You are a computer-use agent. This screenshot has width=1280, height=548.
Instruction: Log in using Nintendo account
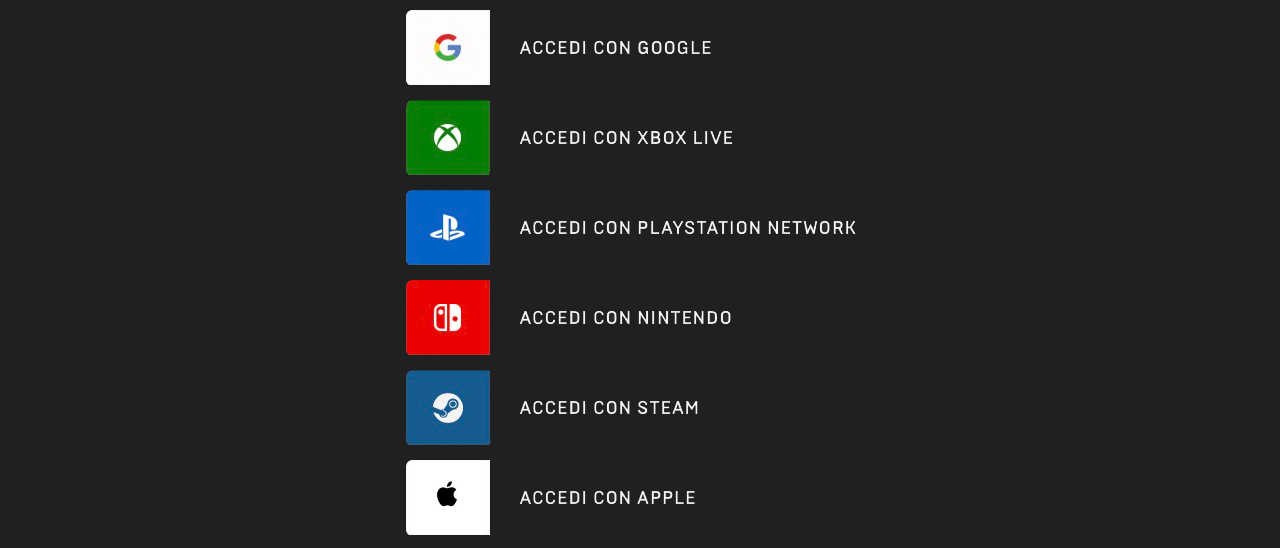(625, 318)
